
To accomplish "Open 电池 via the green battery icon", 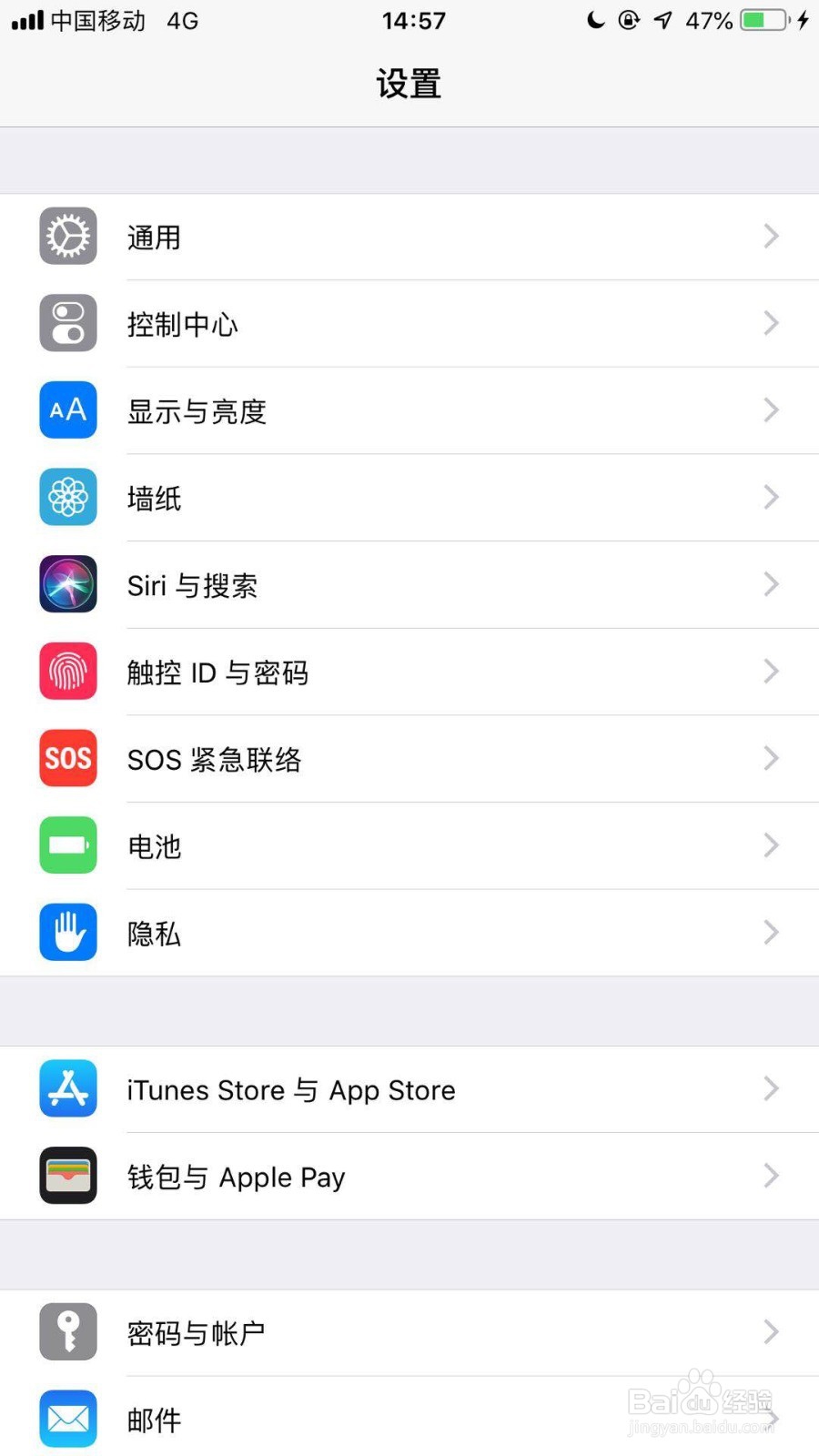I will 67,845.
